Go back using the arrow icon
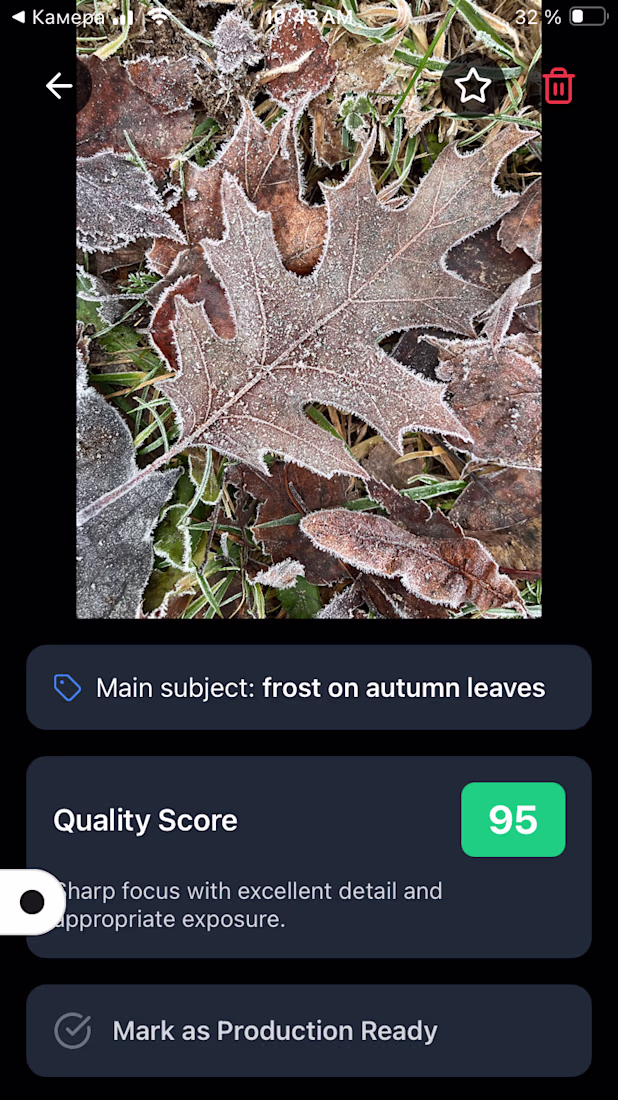The width and height of the screenshot is (618, 1100). pos(59,86)
